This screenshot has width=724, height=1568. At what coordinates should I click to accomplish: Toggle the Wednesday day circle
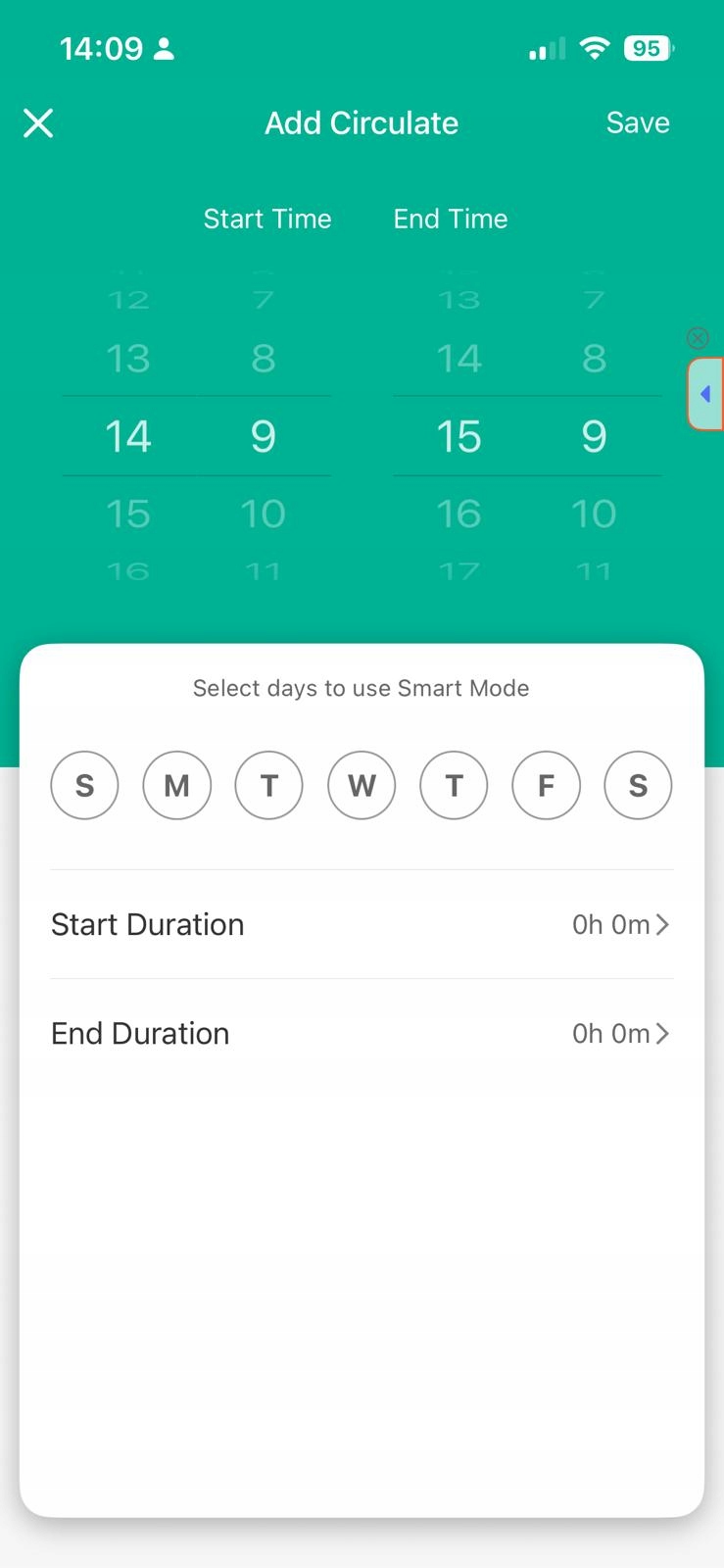[362, 786]
